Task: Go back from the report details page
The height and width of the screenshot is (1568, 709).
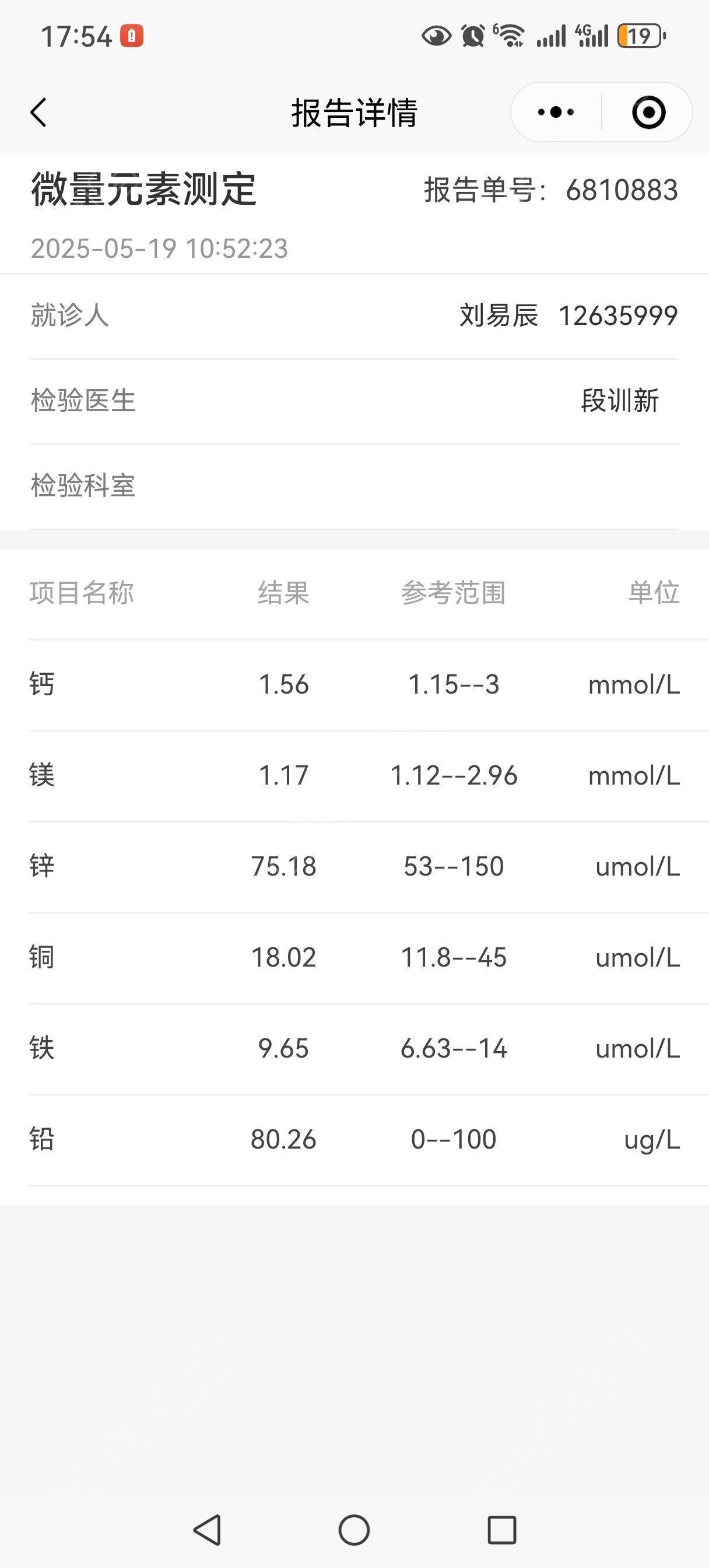Action: click(x=38, y=113)
